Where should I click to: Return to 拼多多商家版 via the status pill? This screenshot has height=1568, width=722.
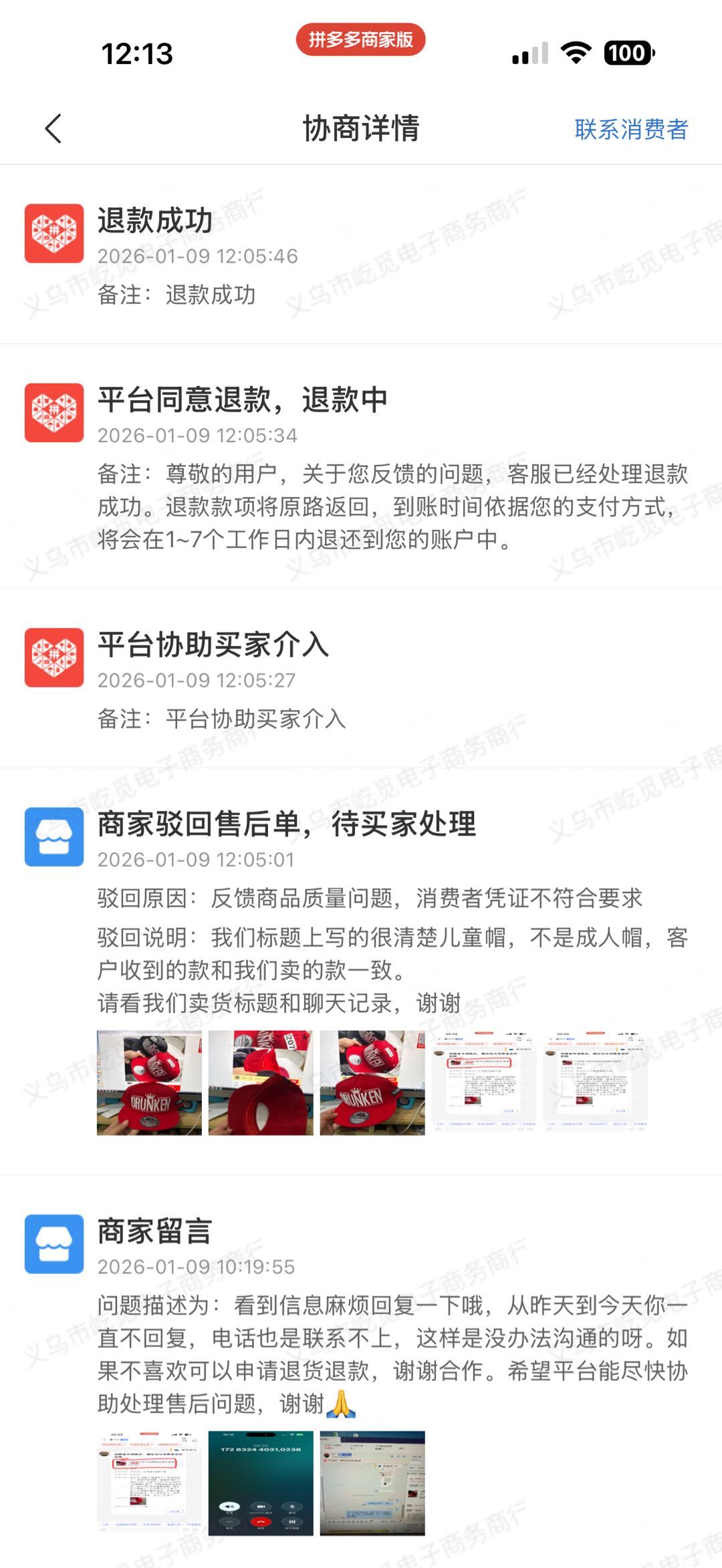point(360,39)
